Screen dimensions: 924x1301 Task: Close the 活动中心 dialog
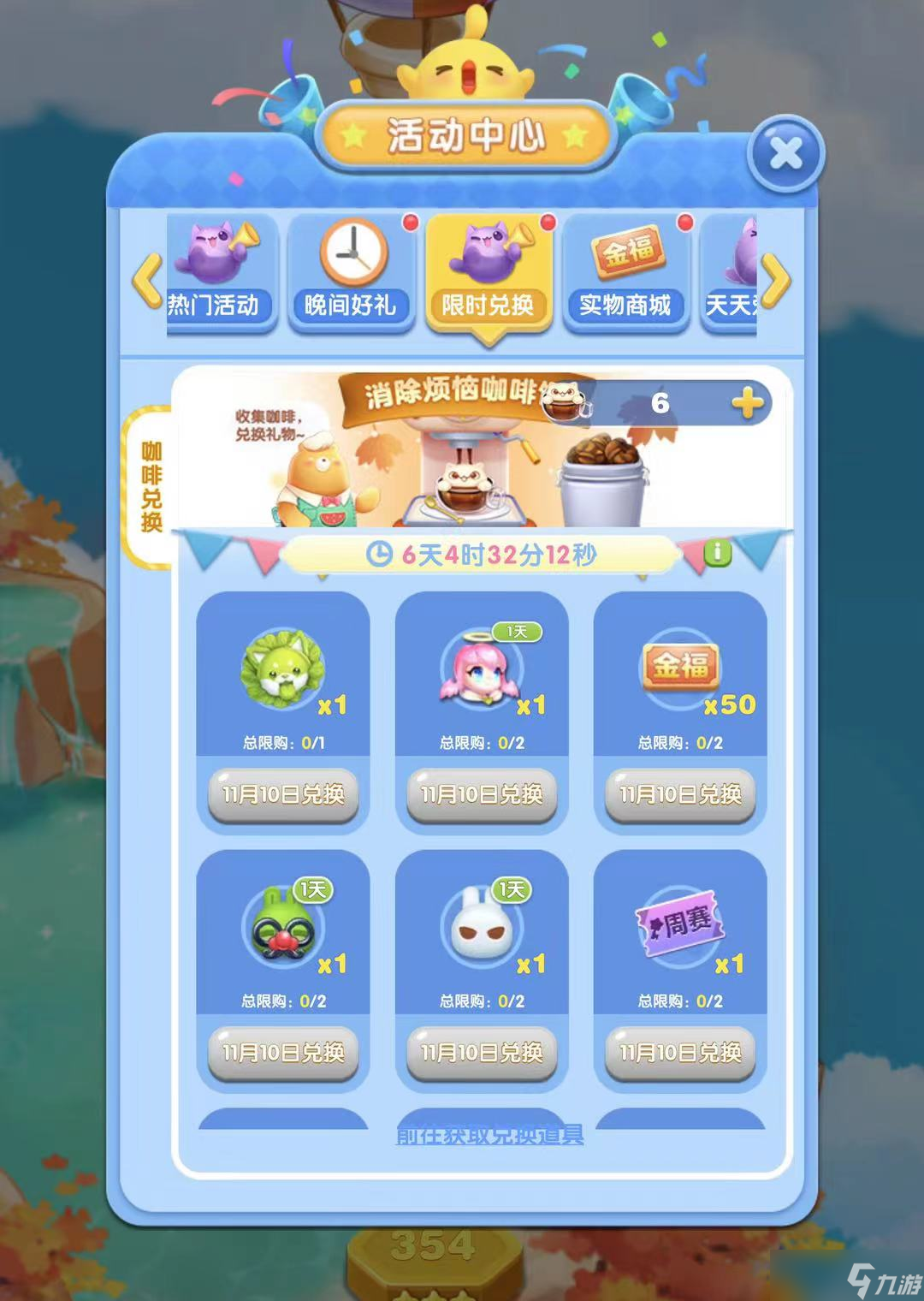coord(785,154)
